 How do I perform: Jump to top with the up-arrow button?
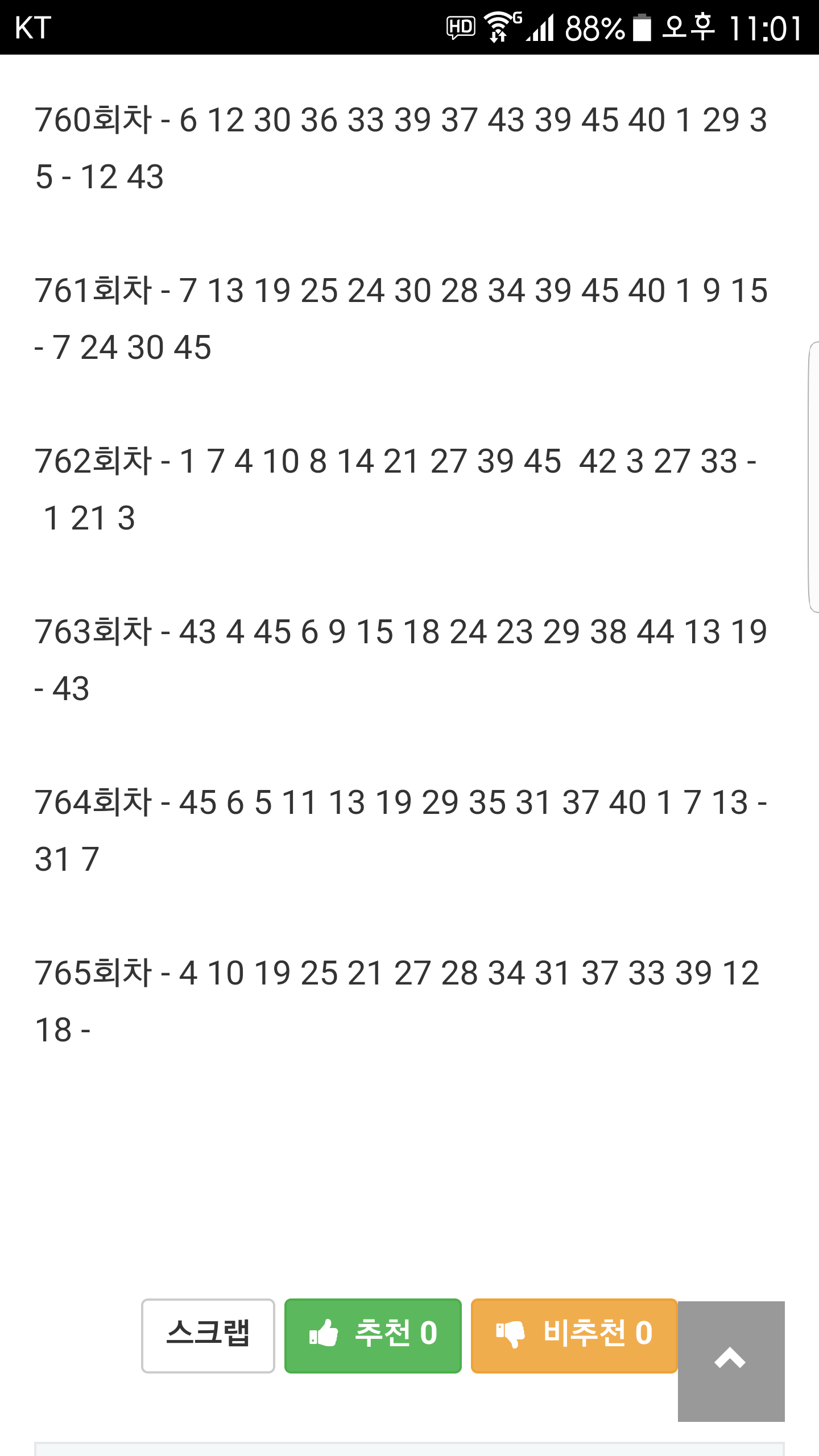pos(731,1360)
